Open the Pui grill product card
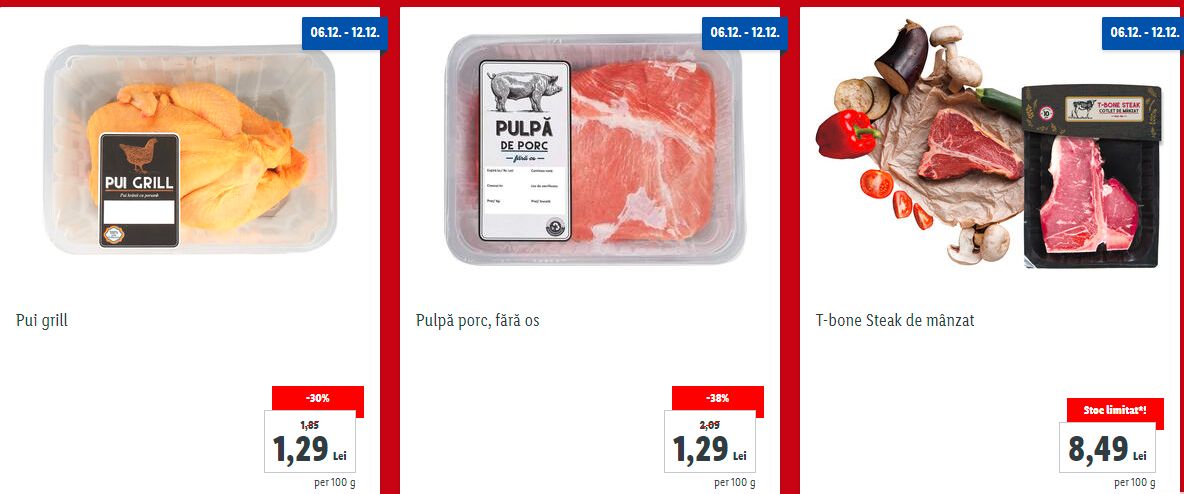 (43, 321)
